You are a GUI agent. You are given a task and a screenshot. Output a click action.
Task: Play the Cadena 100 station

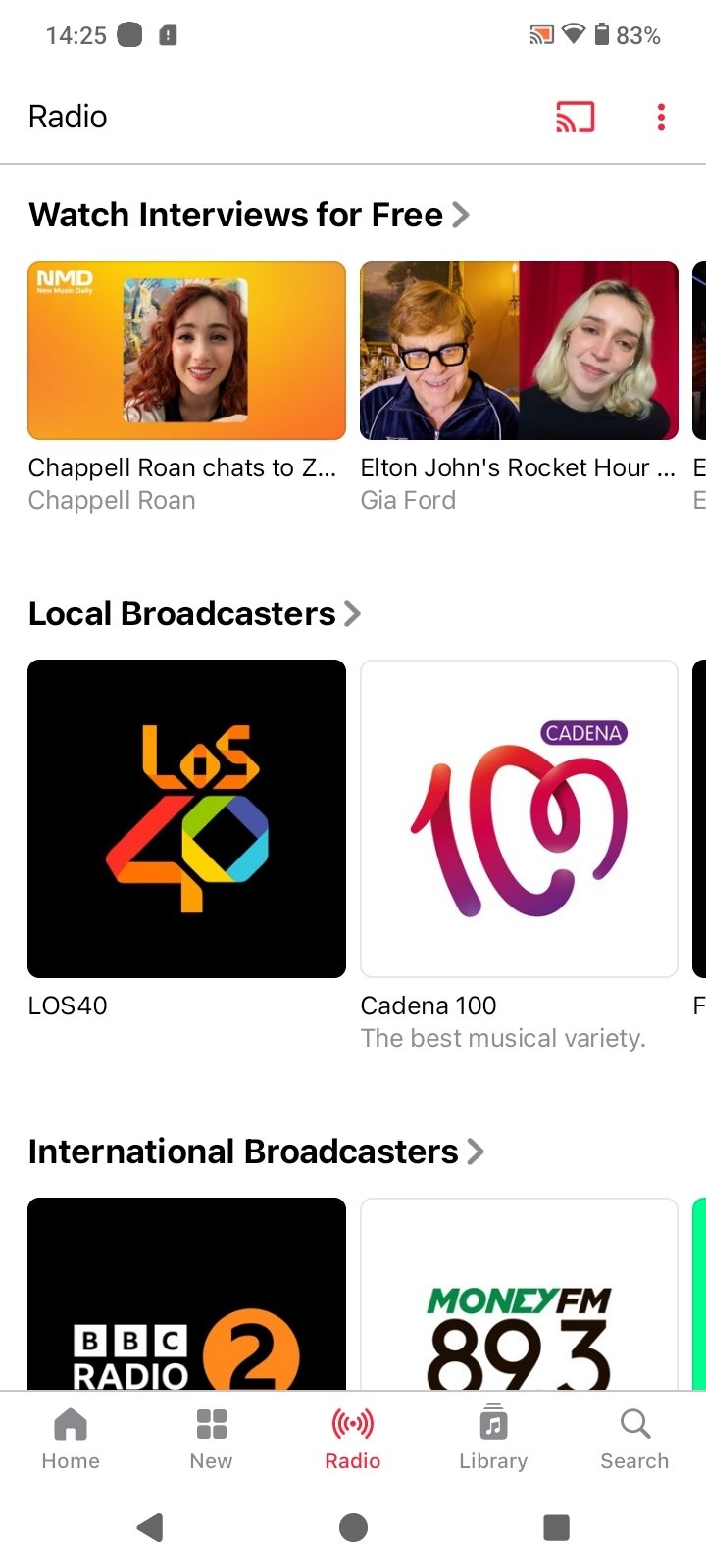tap(519, 818)
